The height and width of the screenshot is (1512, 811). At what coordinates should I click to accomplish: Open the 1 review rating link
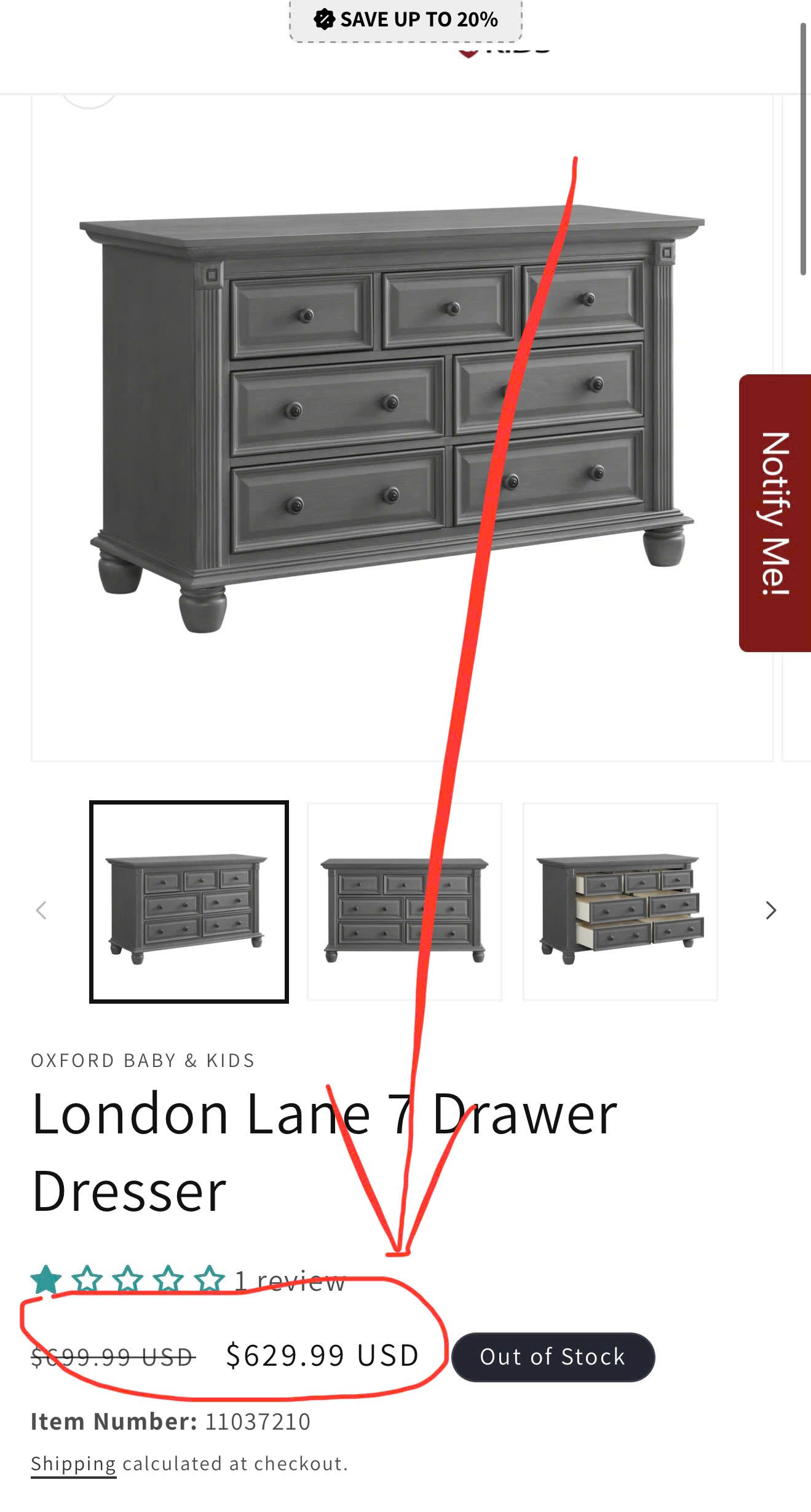pos(289,1282)
